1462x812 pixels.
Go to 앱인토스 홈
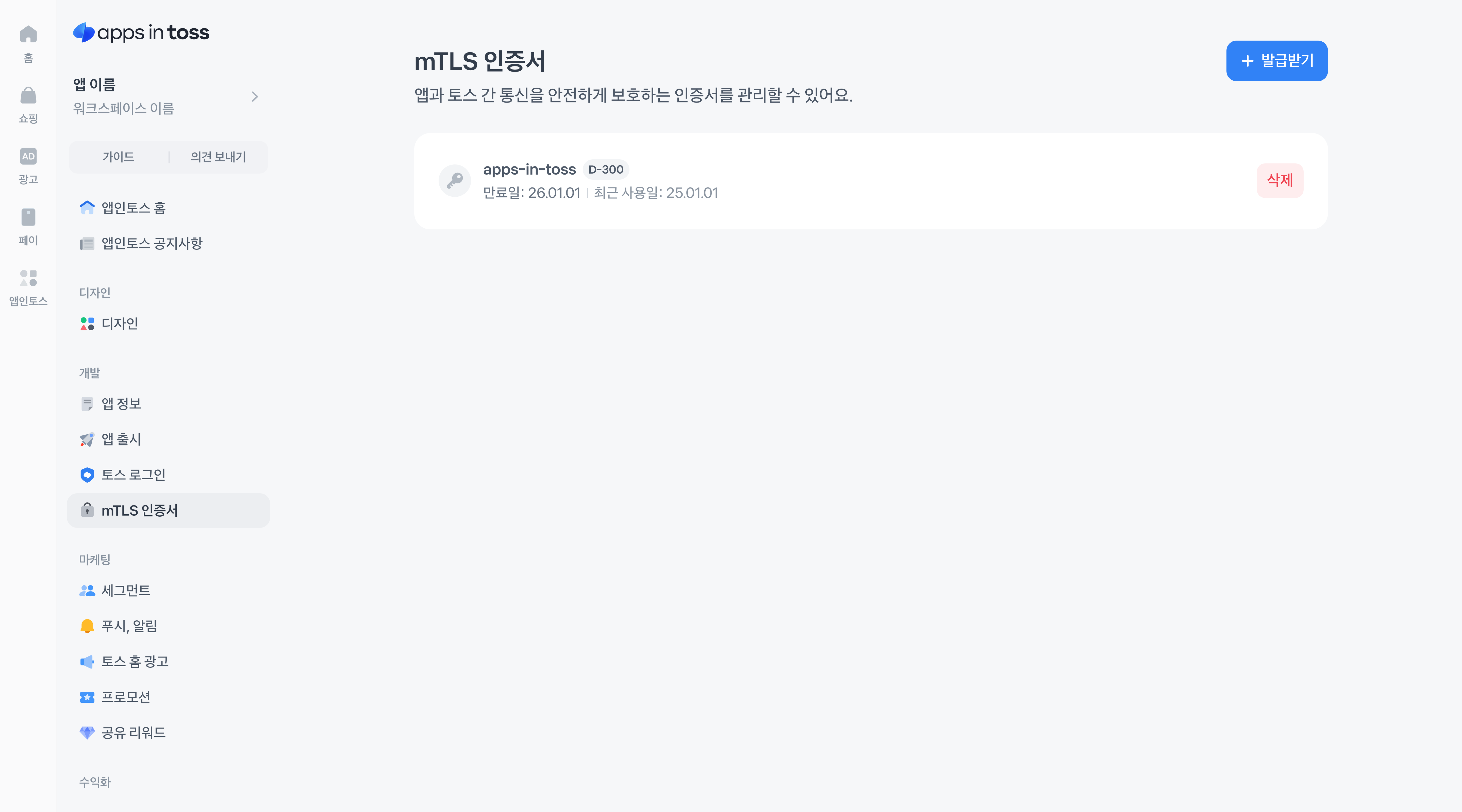133,208
